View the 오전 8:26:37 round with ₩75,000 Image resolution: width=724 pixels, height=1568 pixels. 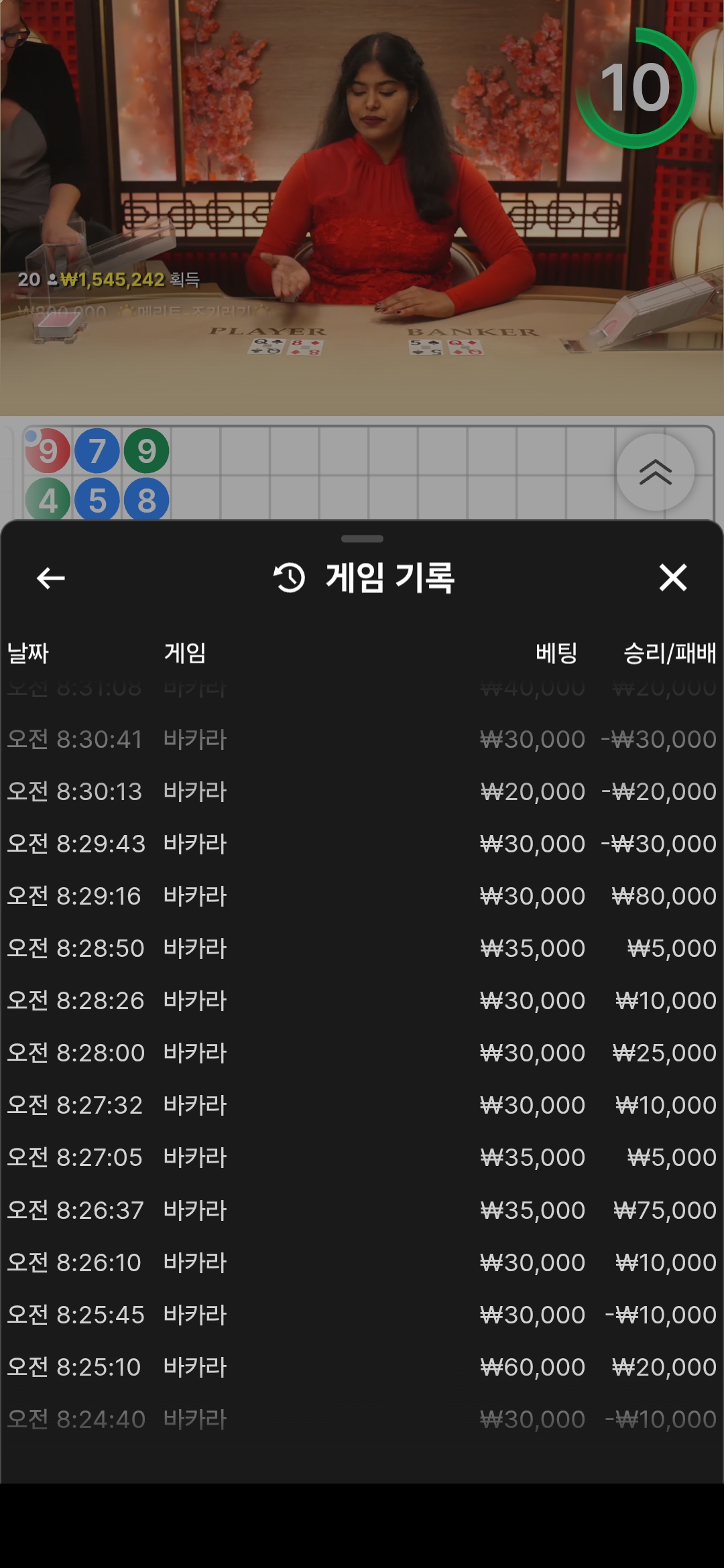pyautogui.click(x=362, y=1210)
